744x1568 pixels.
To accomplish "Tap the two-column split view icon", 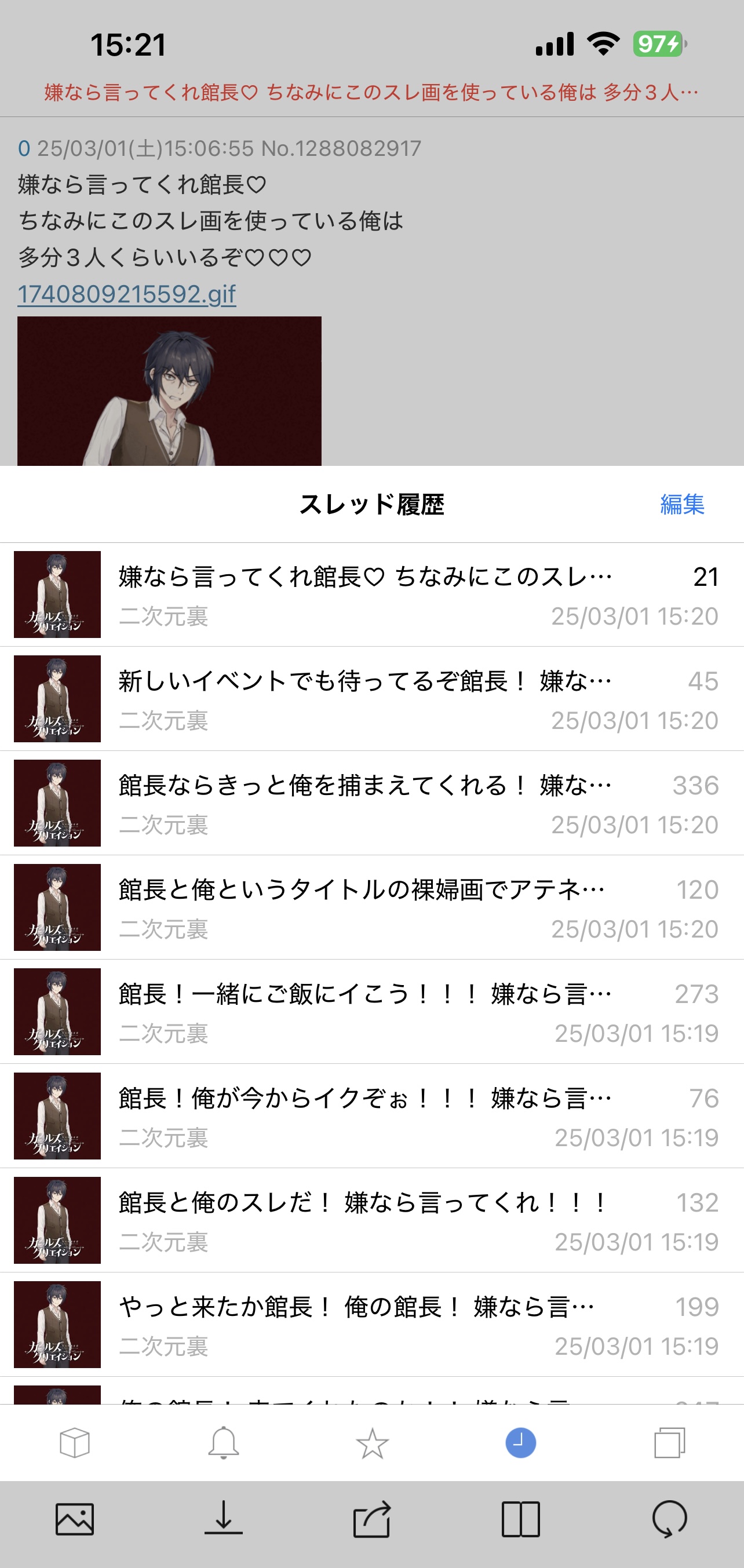I will pyautogui.click(x=520, y=1519).
